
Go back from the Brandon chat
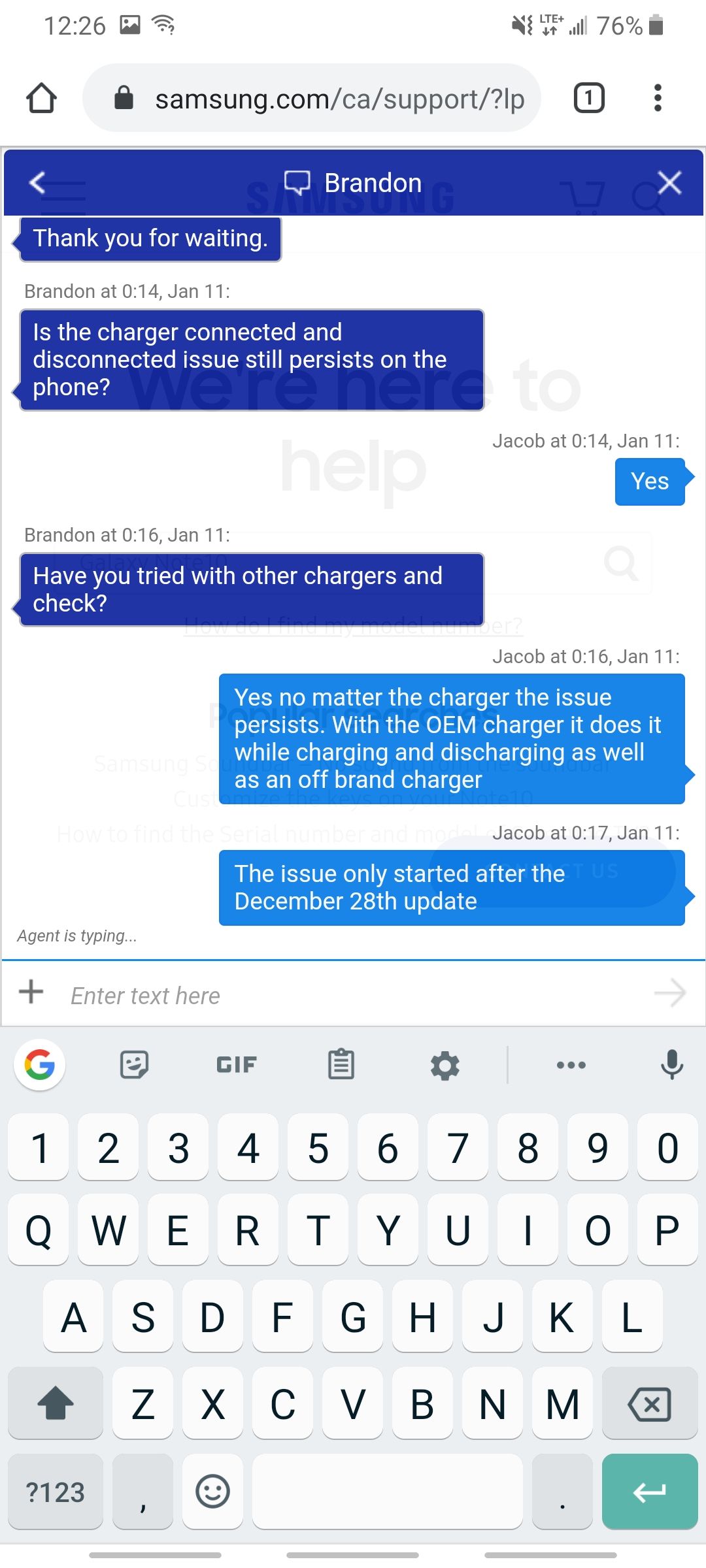(x=38, y=183)
